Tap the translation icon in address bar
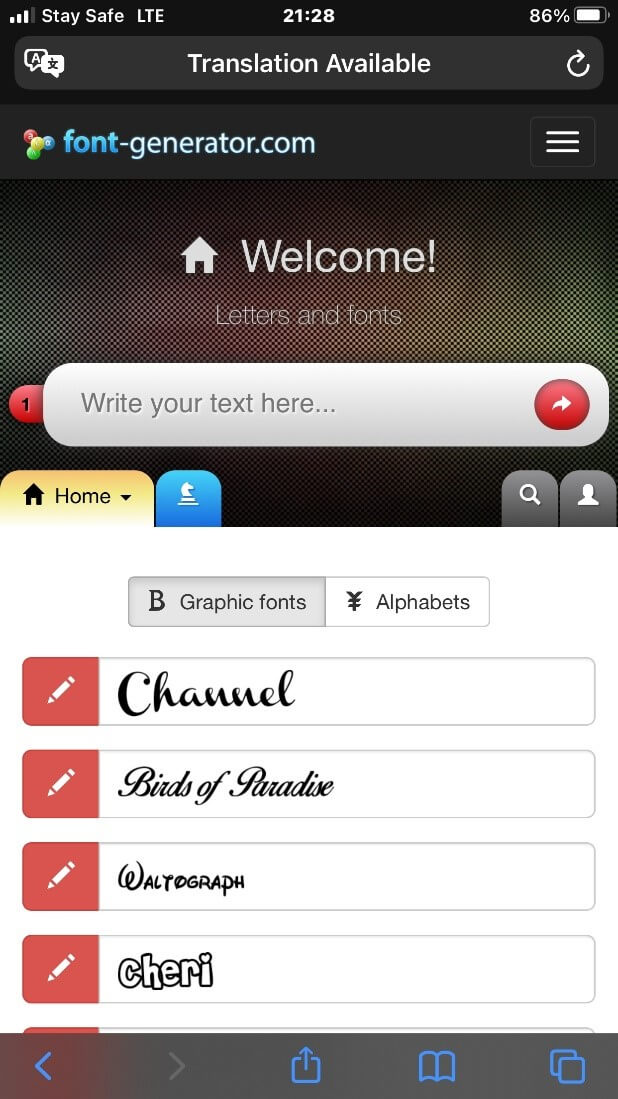618x1099 pixels. 44,64
